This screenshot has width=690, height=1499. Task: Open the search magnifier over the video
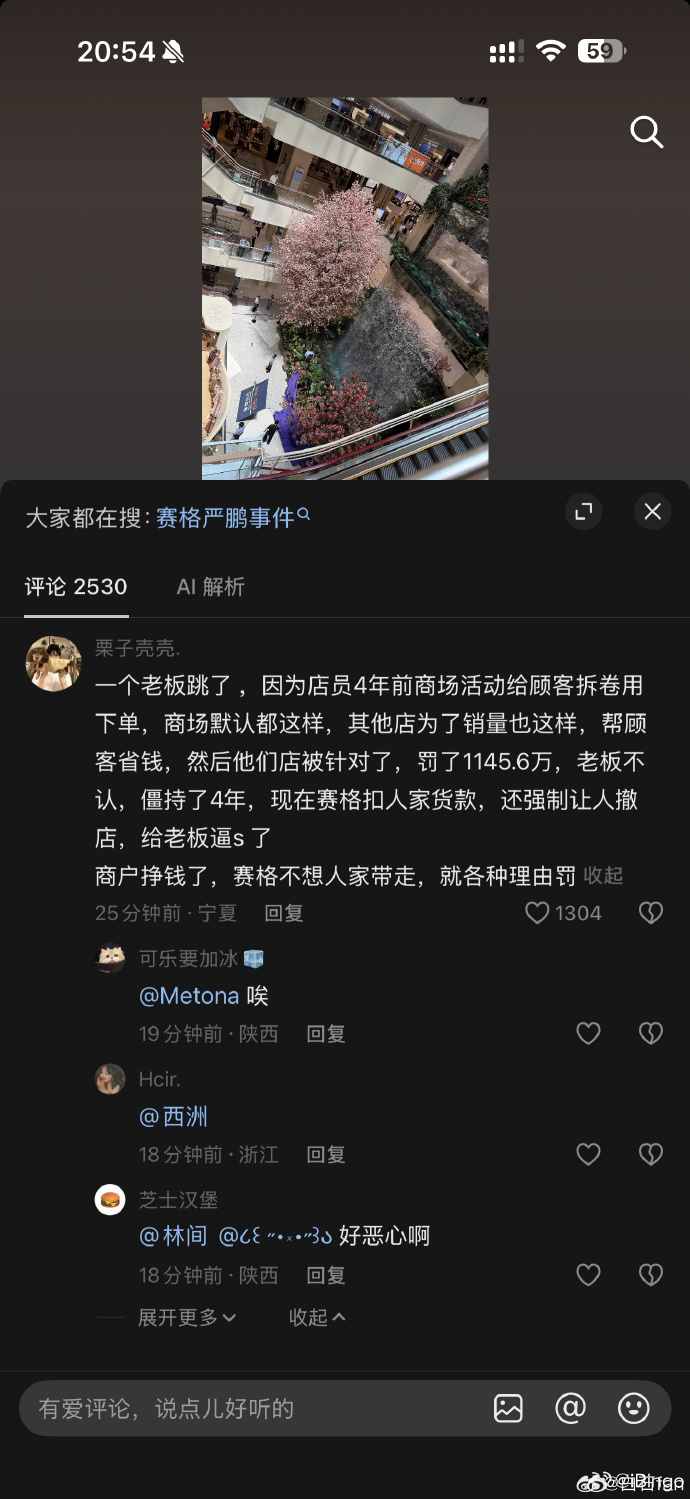tap(646, 132)
